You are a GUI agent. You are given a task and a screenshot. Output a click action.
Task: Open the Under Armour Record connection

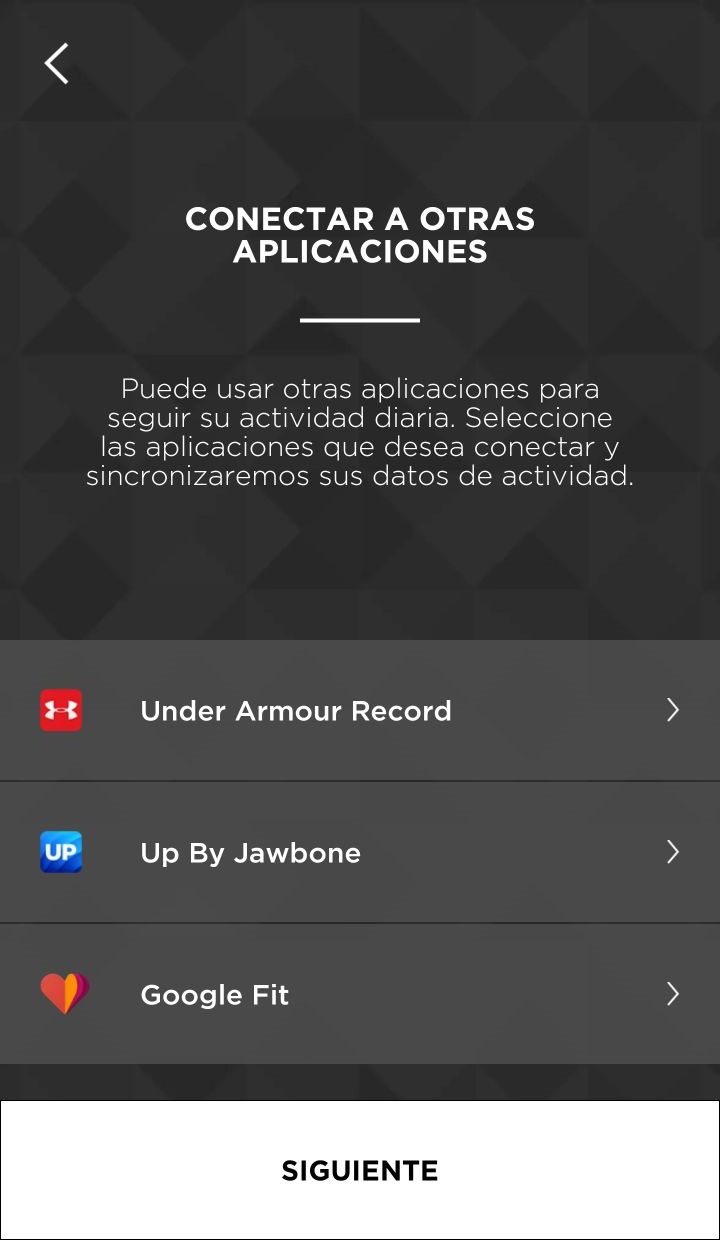(x=360, y=710)
